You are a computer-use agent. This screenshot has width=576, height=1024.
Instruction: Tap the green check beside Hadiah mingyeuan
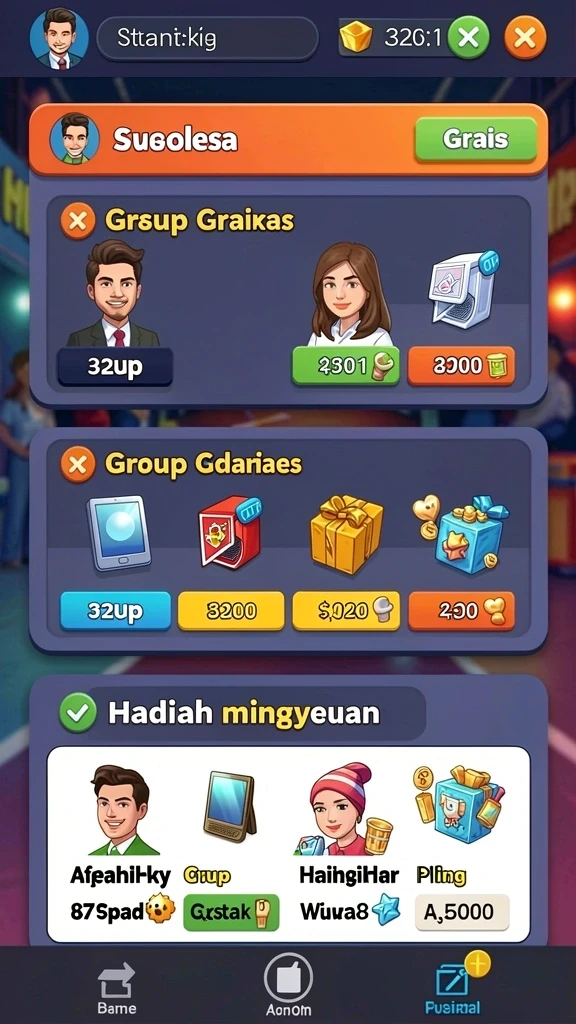[78, 713]
